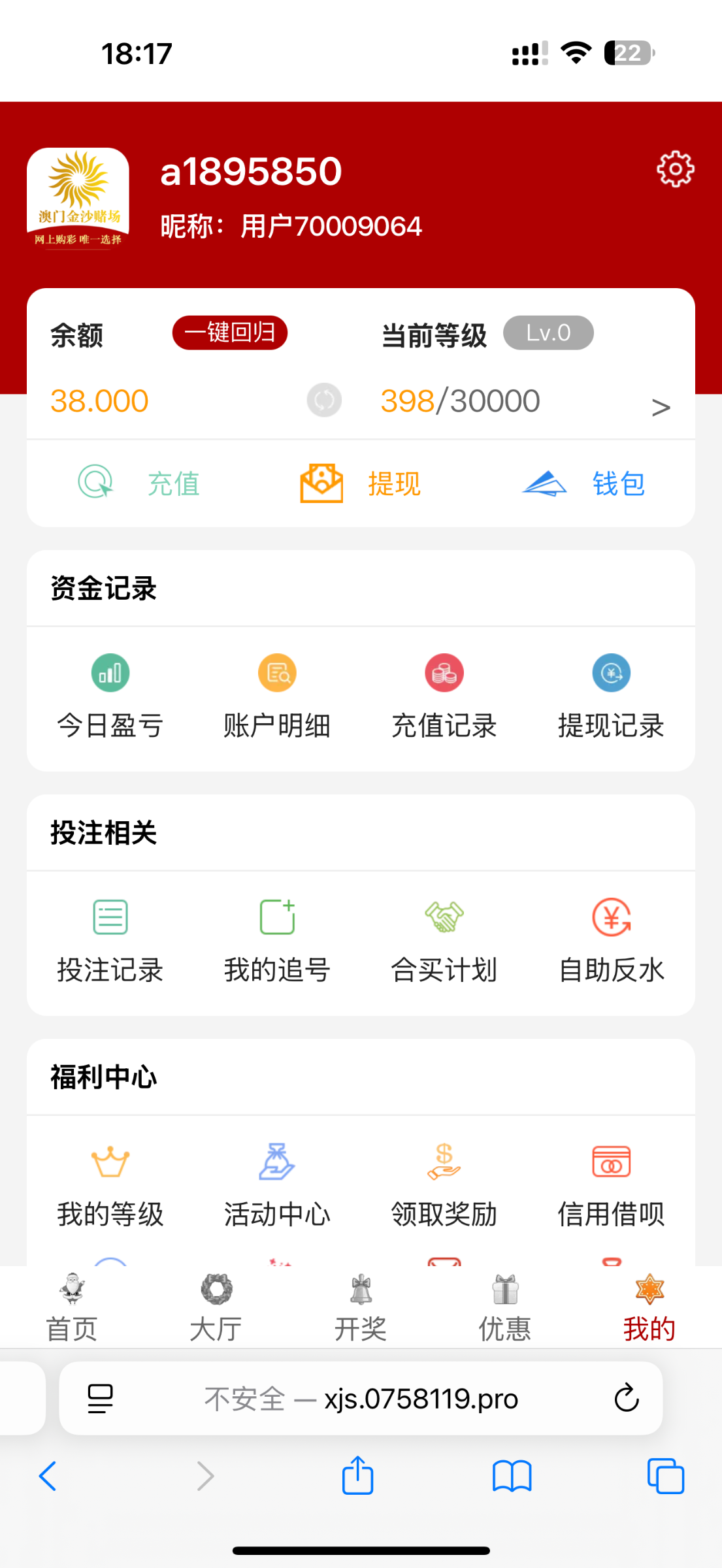Select 提现 to withdraw funds
This screenshot has width=722, height=1568.
click(x=361, y=483)
